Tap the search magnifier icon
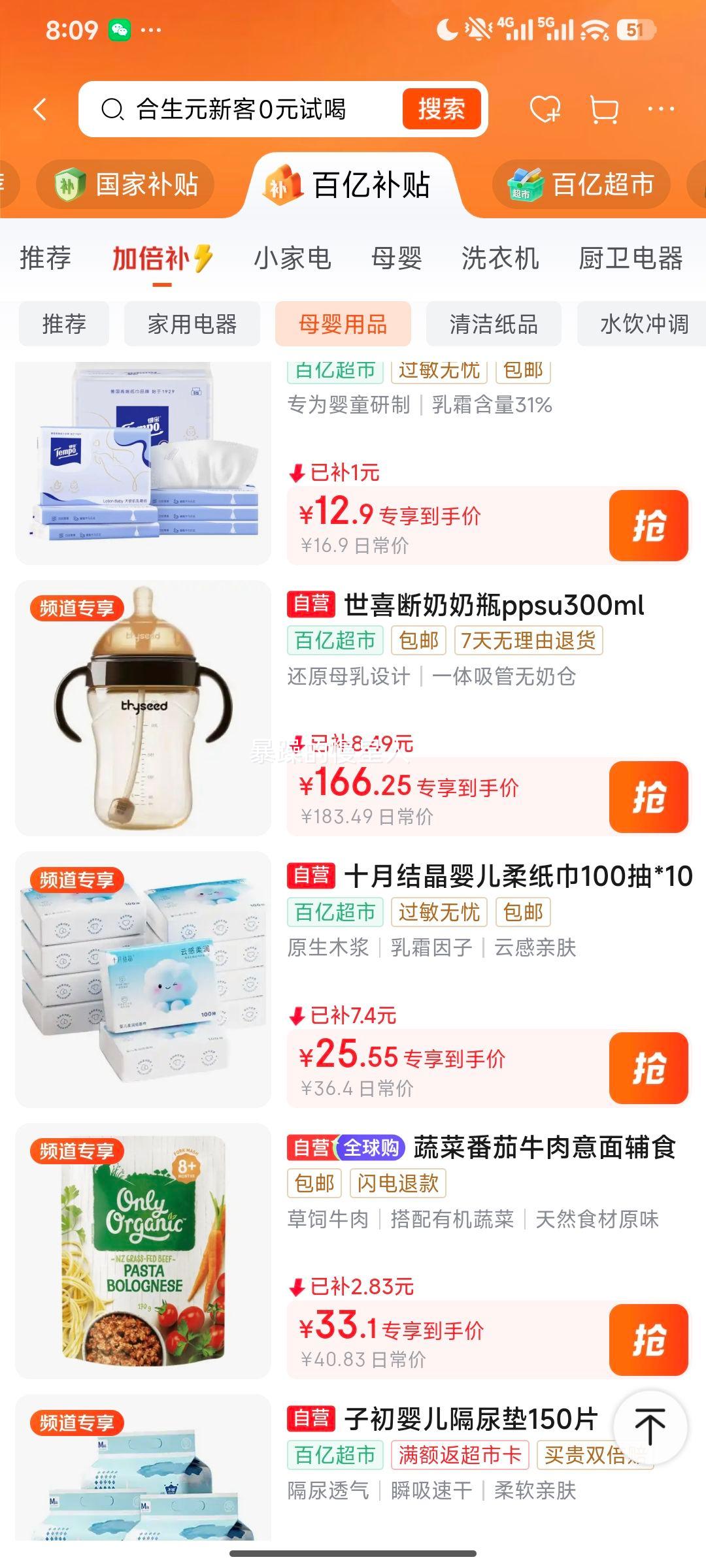This screenshot has width=706, height=1568. click(x=114, y=110)
